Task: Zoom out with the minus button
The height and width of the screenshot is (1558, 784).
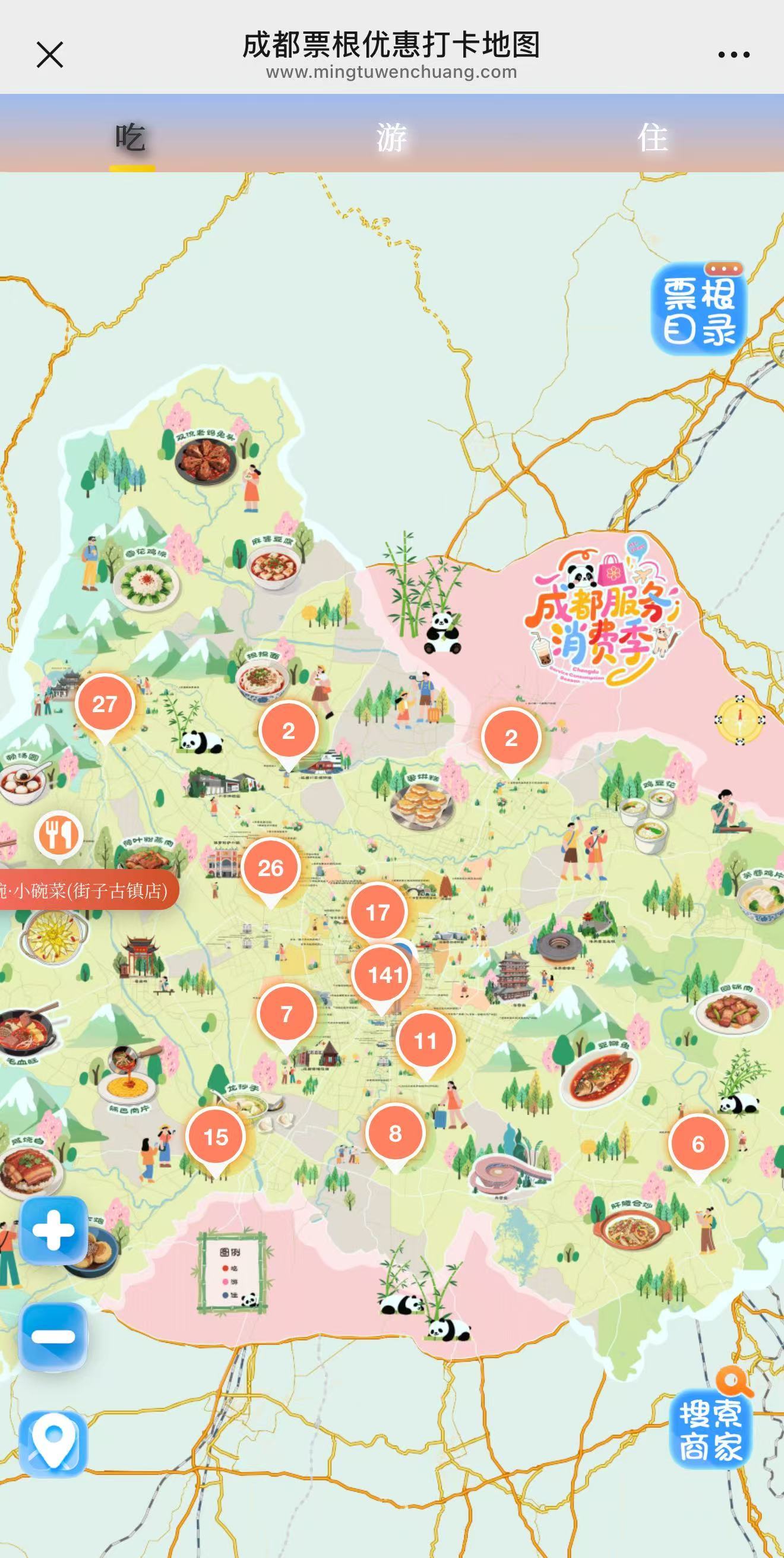Action: click(53, 1336)
